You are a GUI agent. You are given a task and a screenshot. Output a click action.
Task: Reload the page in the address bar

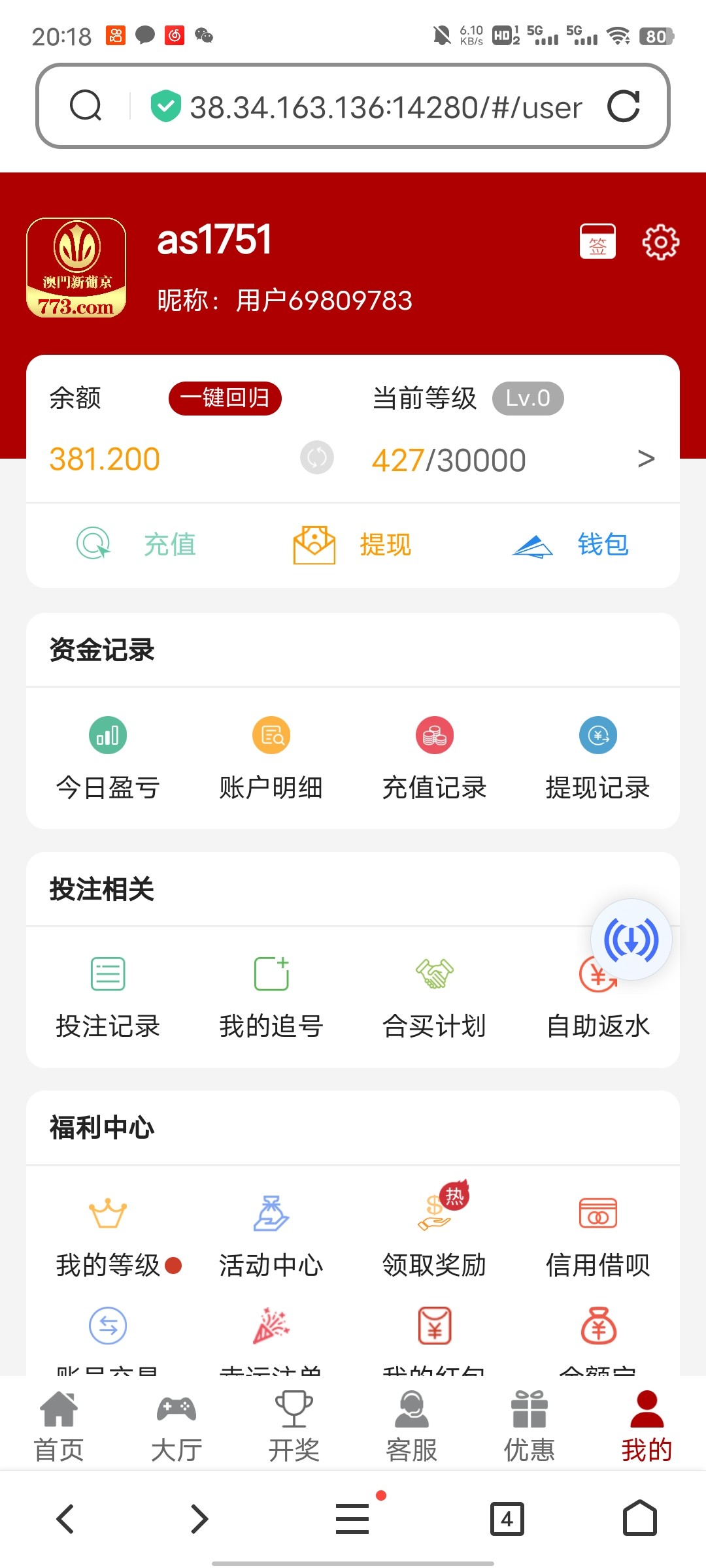(x=624, y=106)
